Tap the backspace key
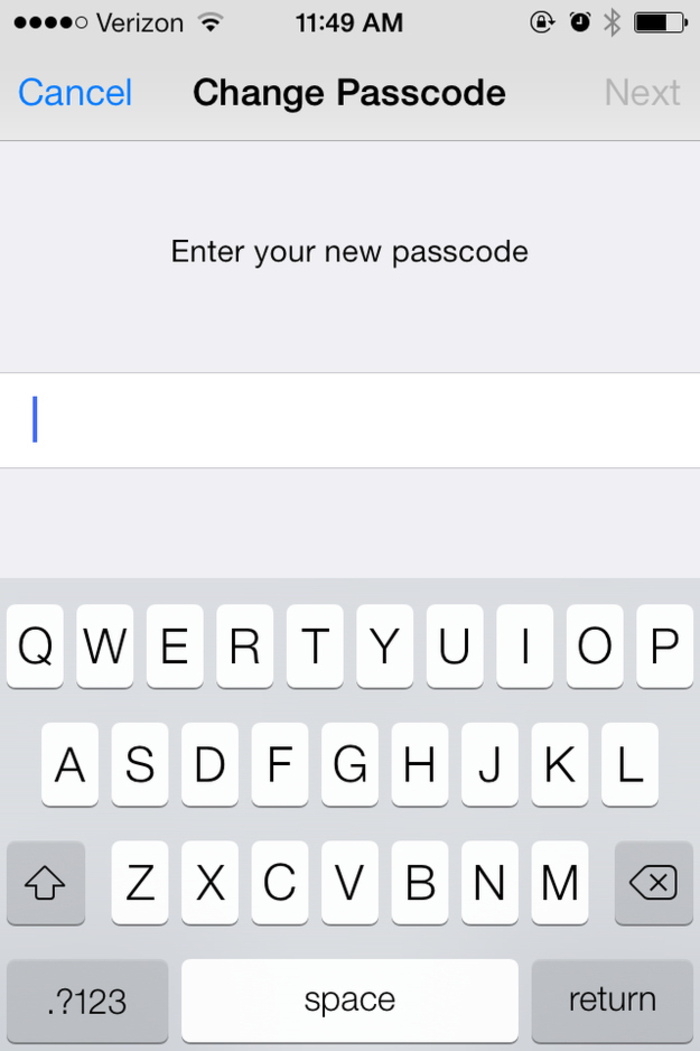 (x=653, y=883)
